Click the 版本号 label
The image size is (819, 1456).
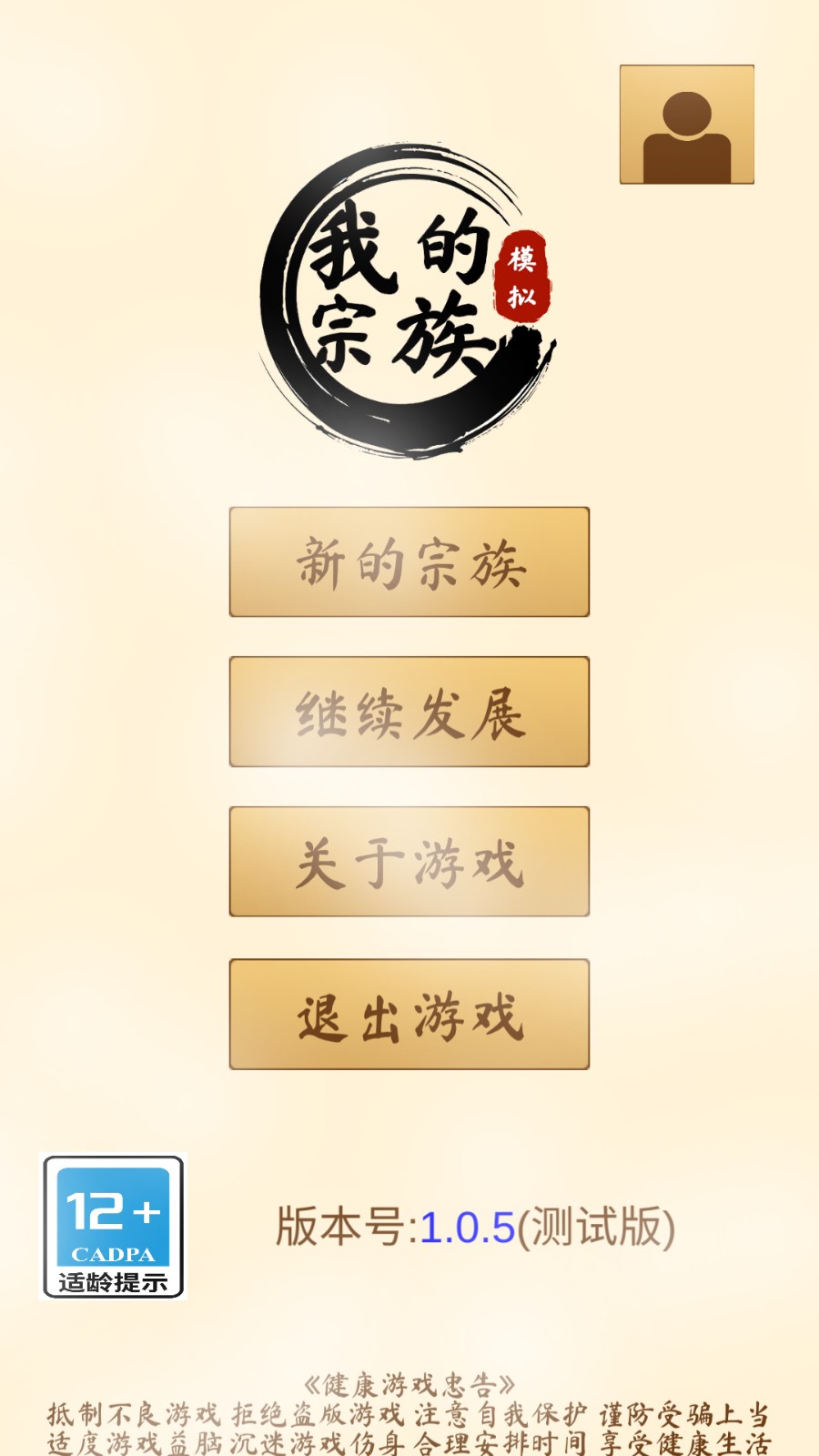342,1228
